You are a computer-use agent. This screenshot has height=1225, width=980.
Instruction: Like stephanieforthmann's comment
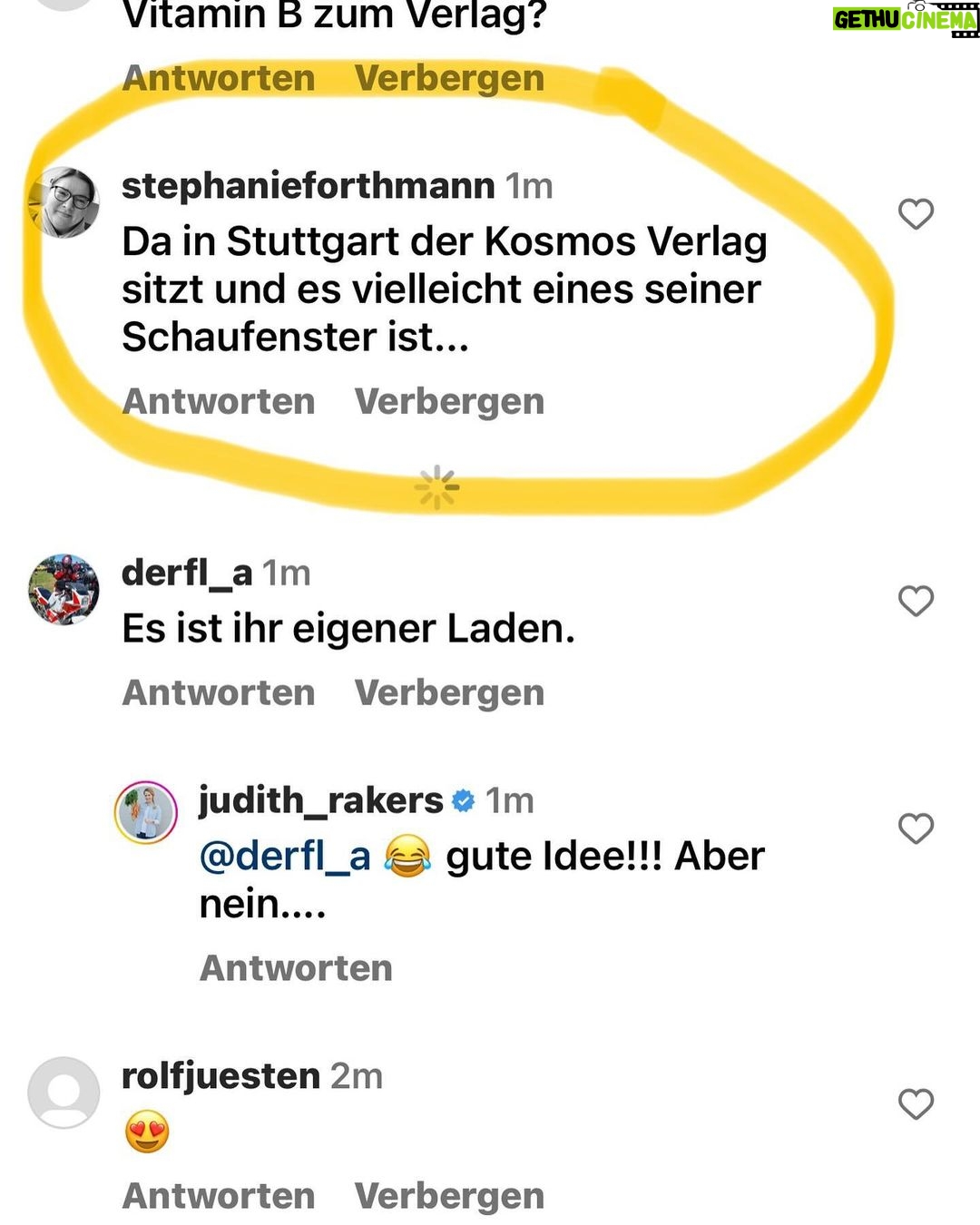(916, 214)
